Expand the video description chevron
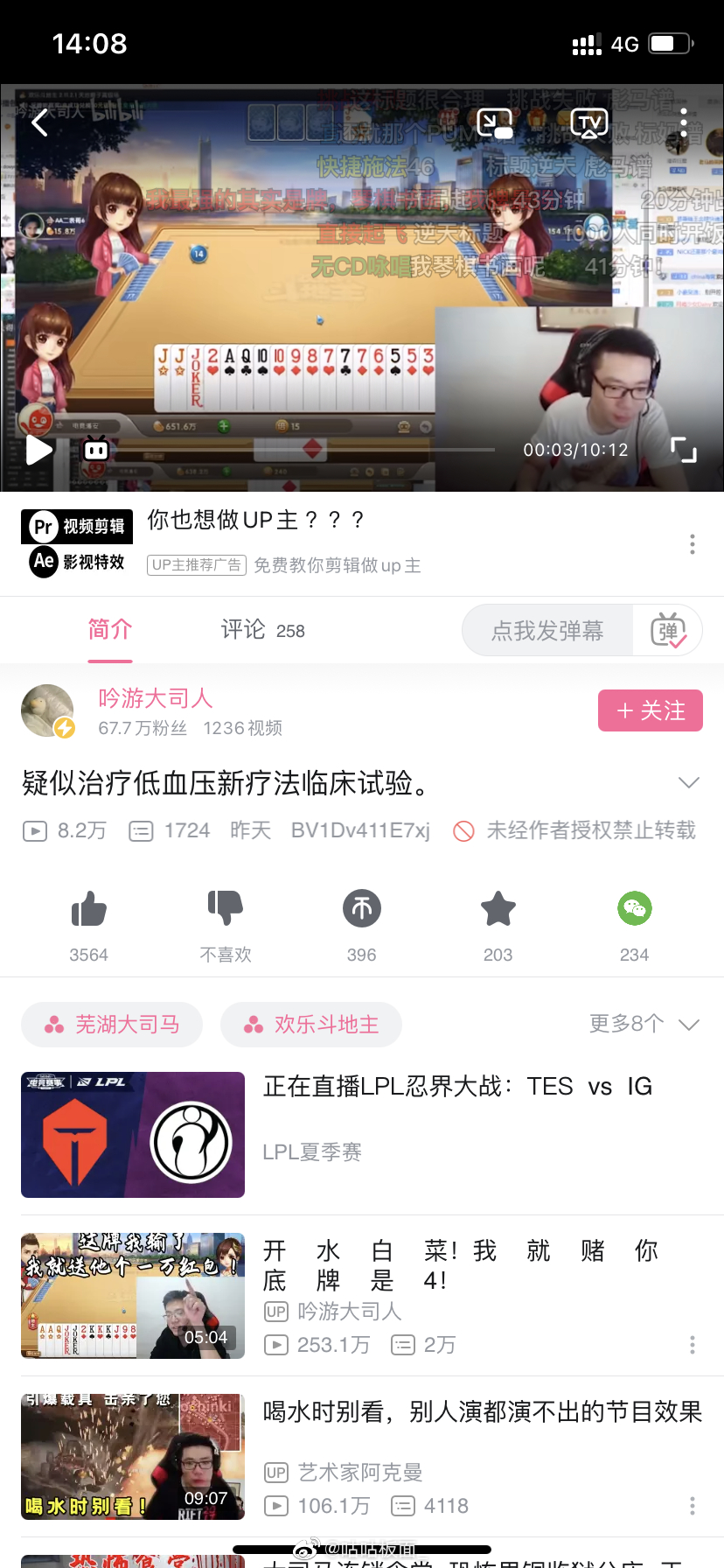The width and height of the screenshot is (724, 1568). (689, 782)
